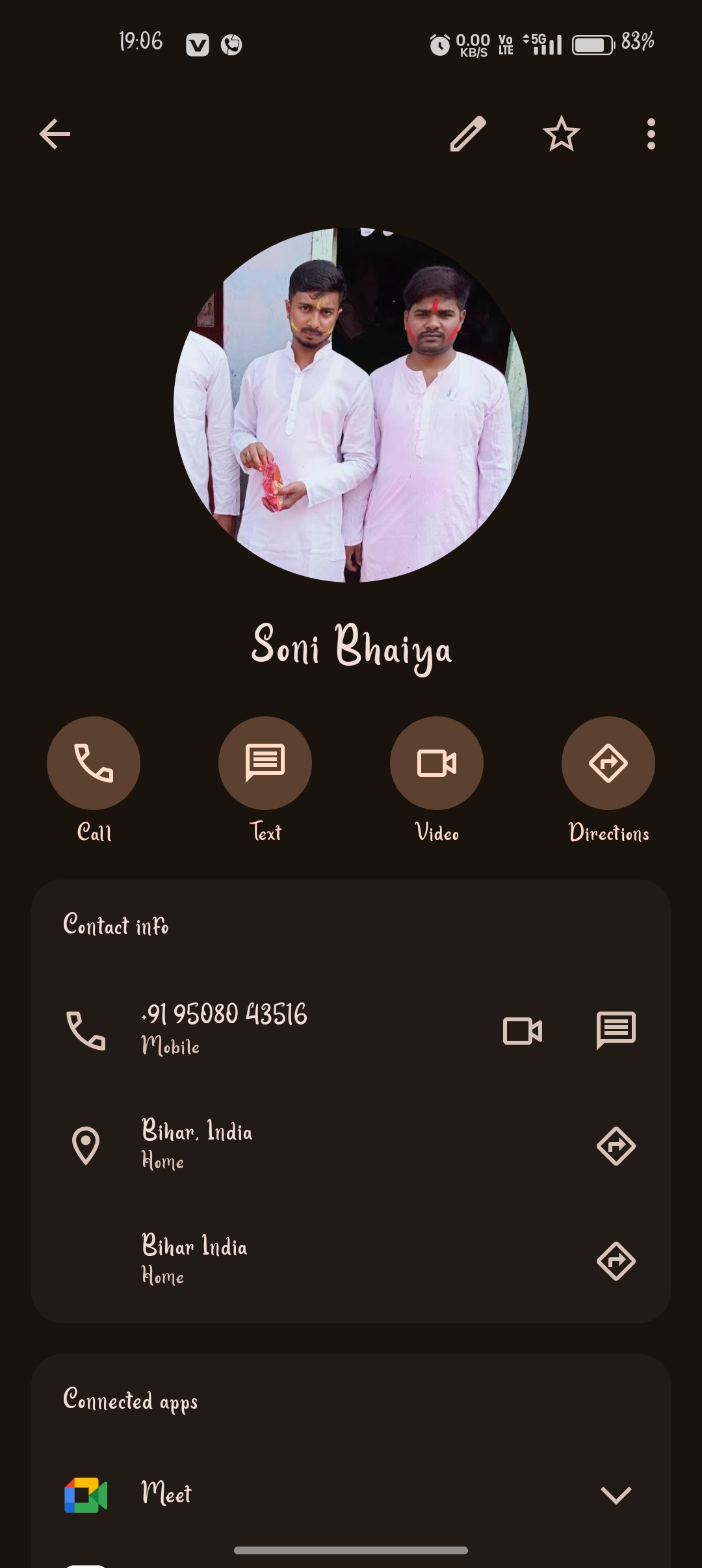Tap the round Text button

265,763
